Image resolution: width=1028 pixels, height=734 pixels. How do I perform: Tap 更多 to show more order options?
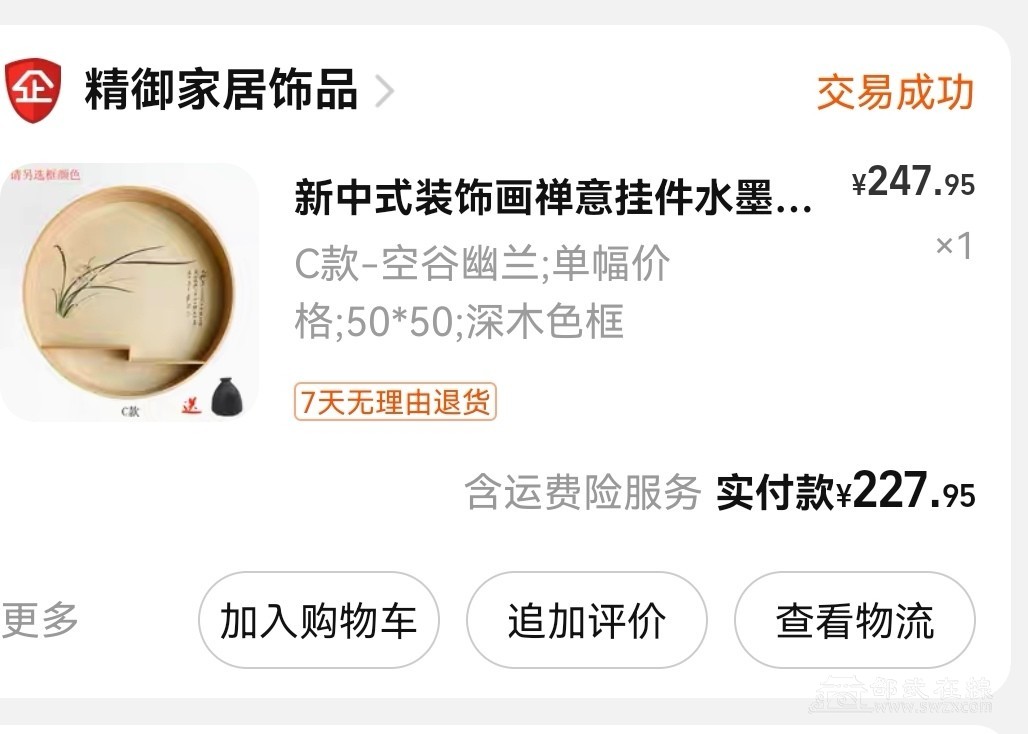click(x=40, y=620)
